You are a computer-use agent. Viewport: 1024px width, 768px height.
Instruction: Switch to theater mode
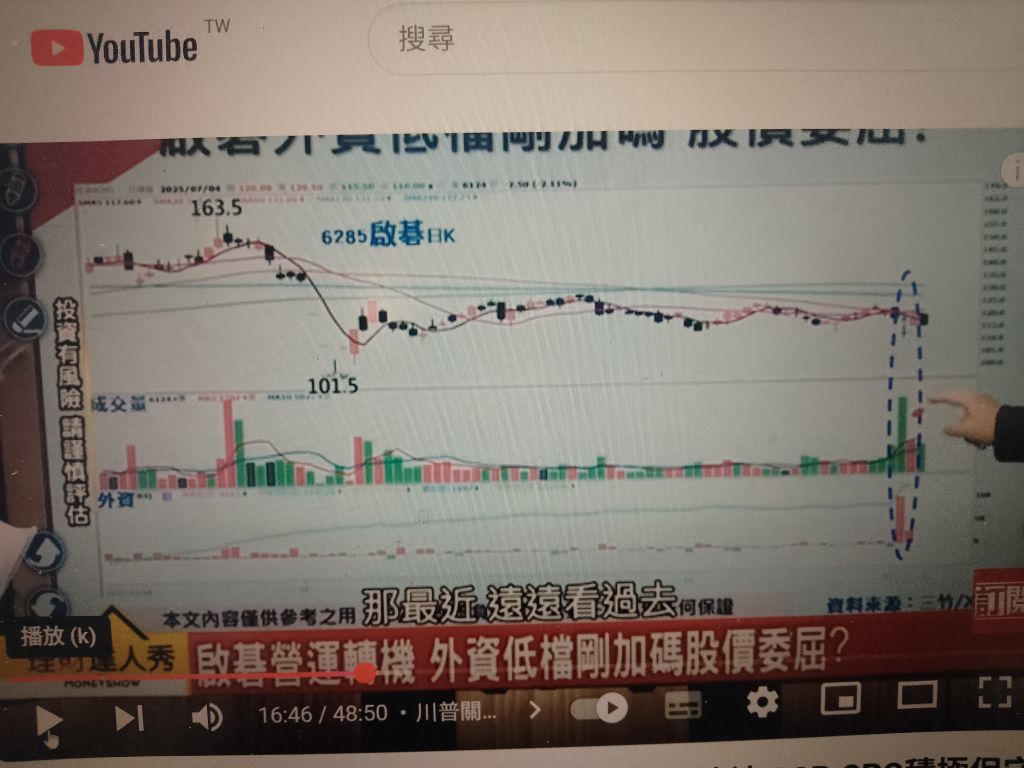pyautogui.click(x=917, y=694)
